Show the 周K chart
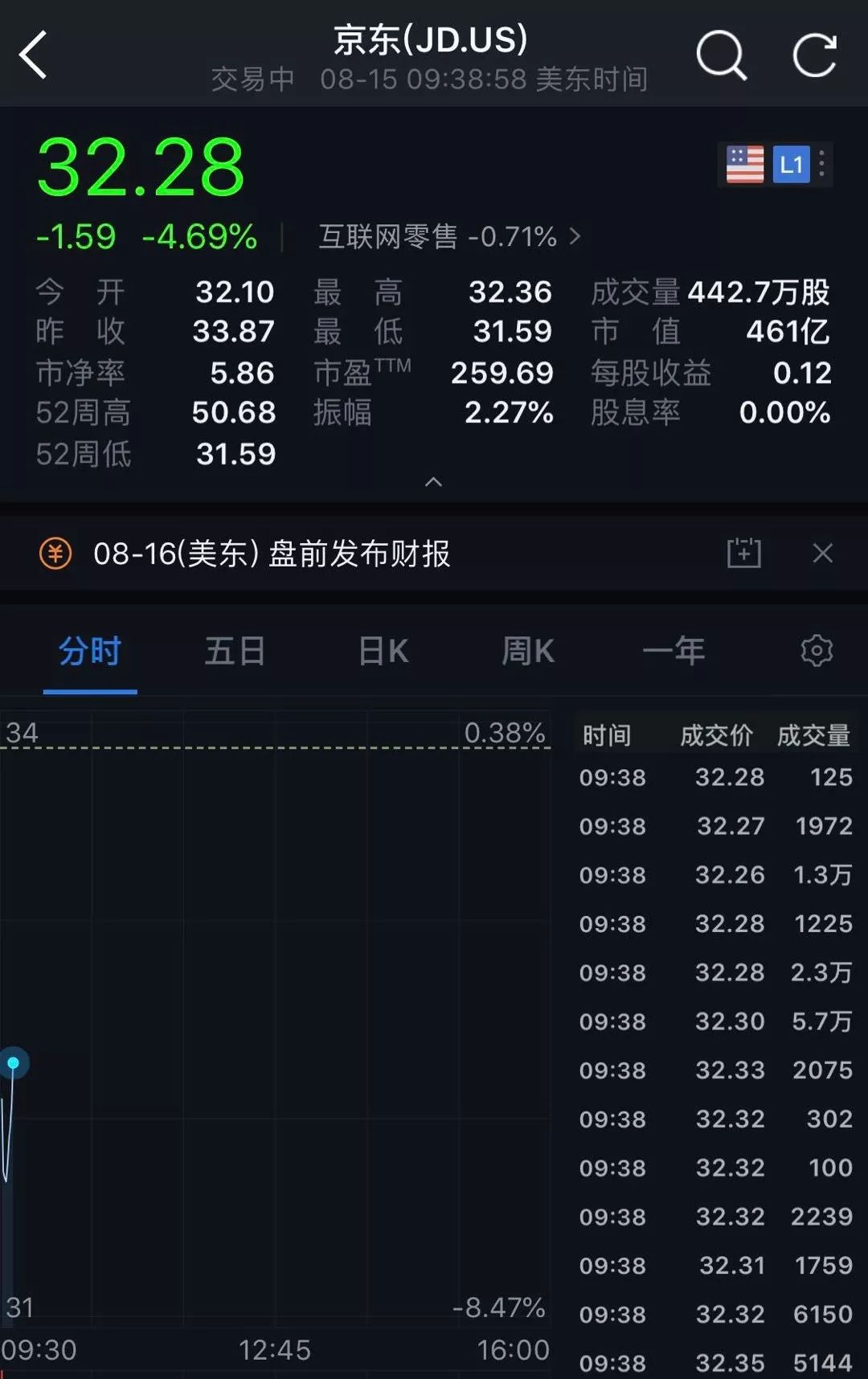The width and height of the screenshot is (868, 1379). (x=528, y=651)
